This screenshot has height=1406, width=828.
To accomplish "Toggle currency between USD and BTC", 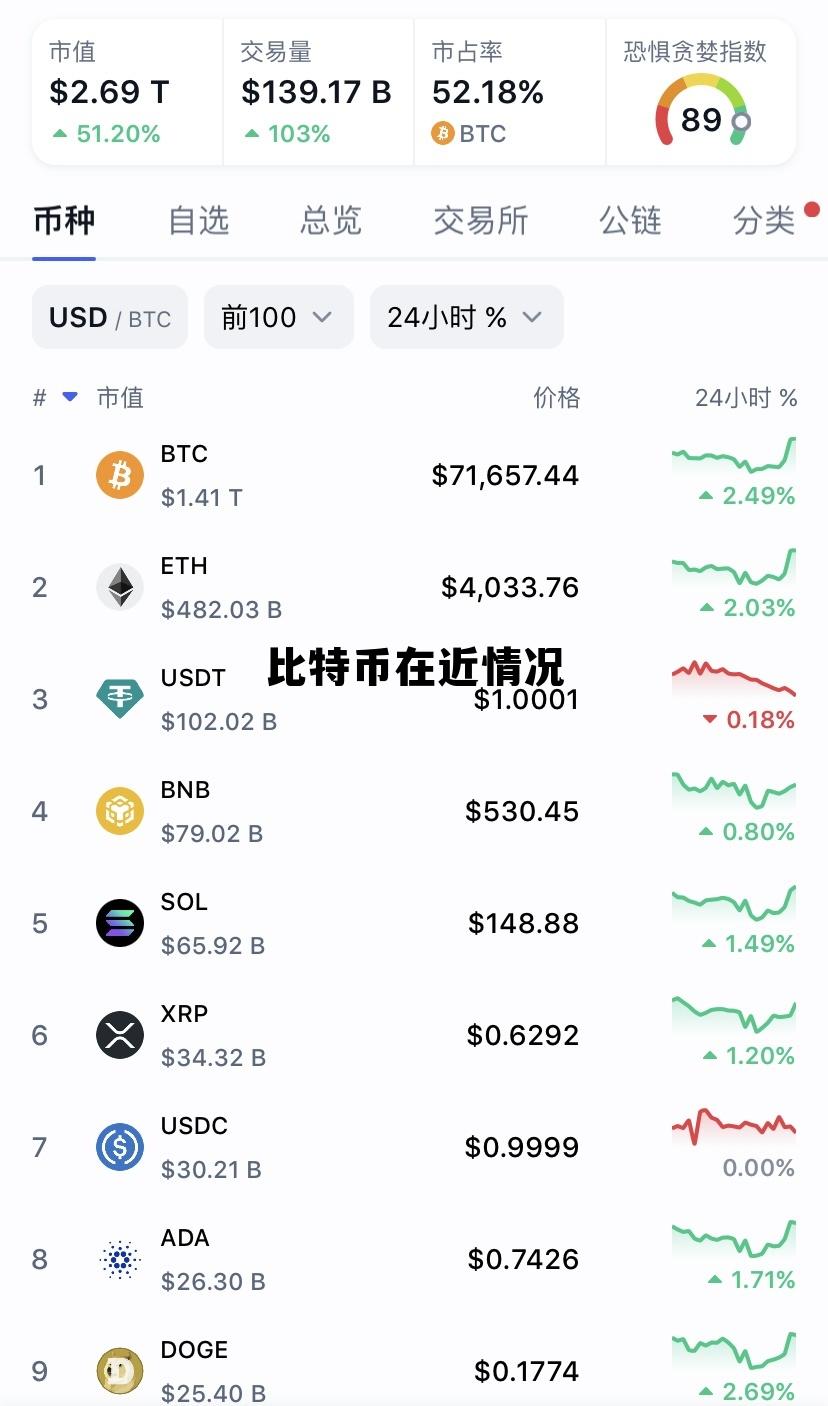I will 109,317.
